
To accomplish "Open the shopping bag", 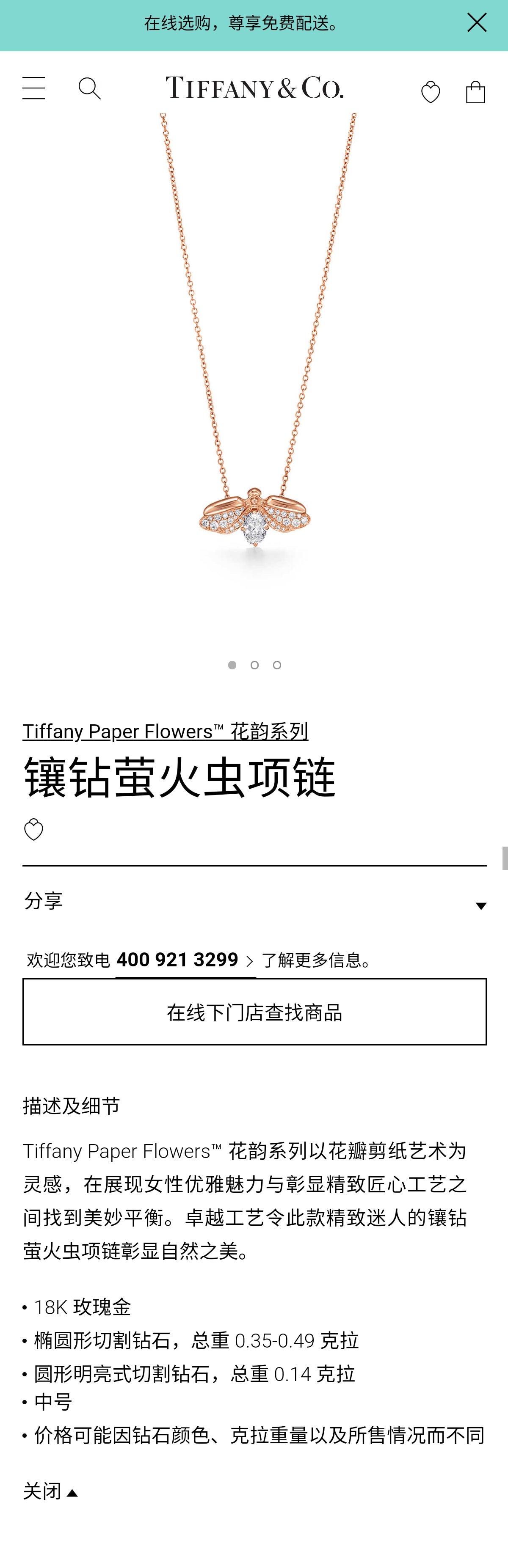I will 475,92.
